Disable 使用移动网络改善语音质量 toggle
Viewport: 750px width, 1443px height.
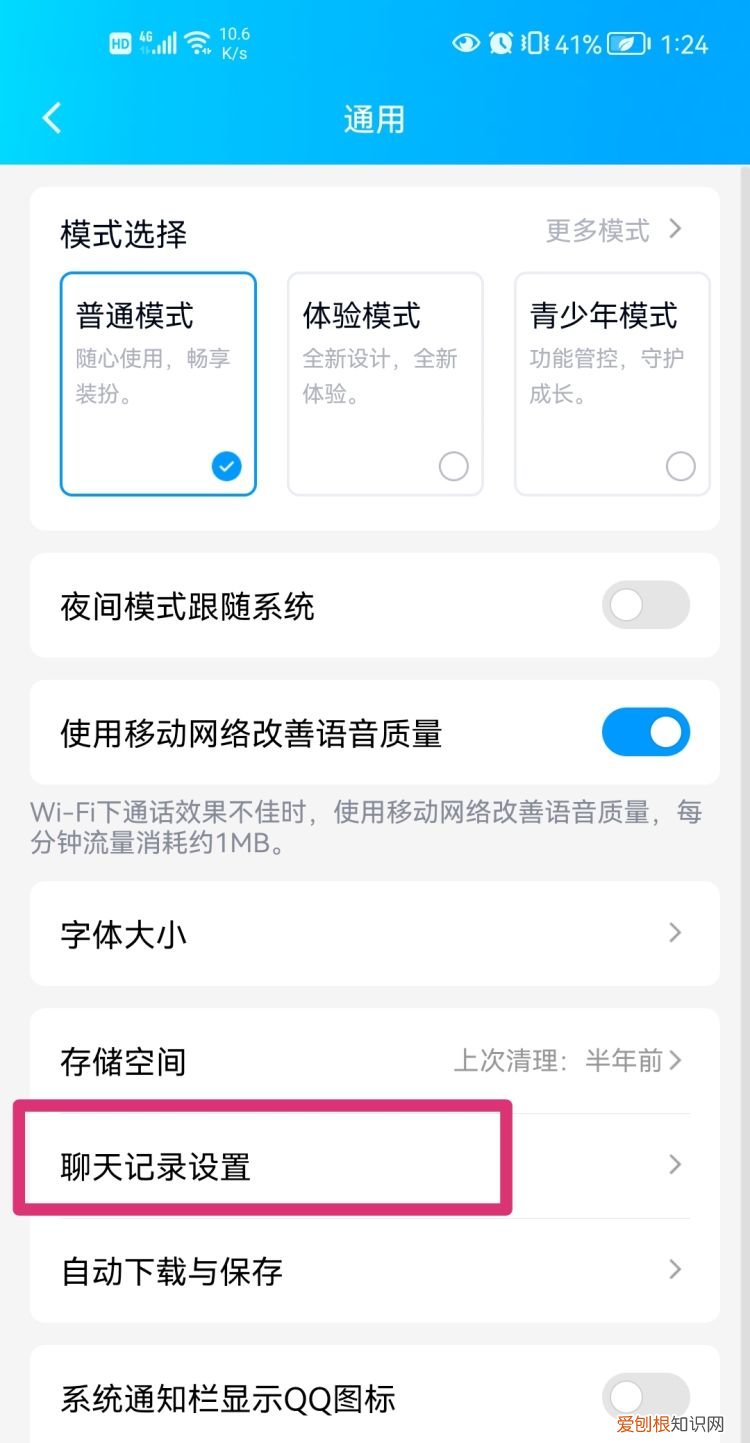645,732
